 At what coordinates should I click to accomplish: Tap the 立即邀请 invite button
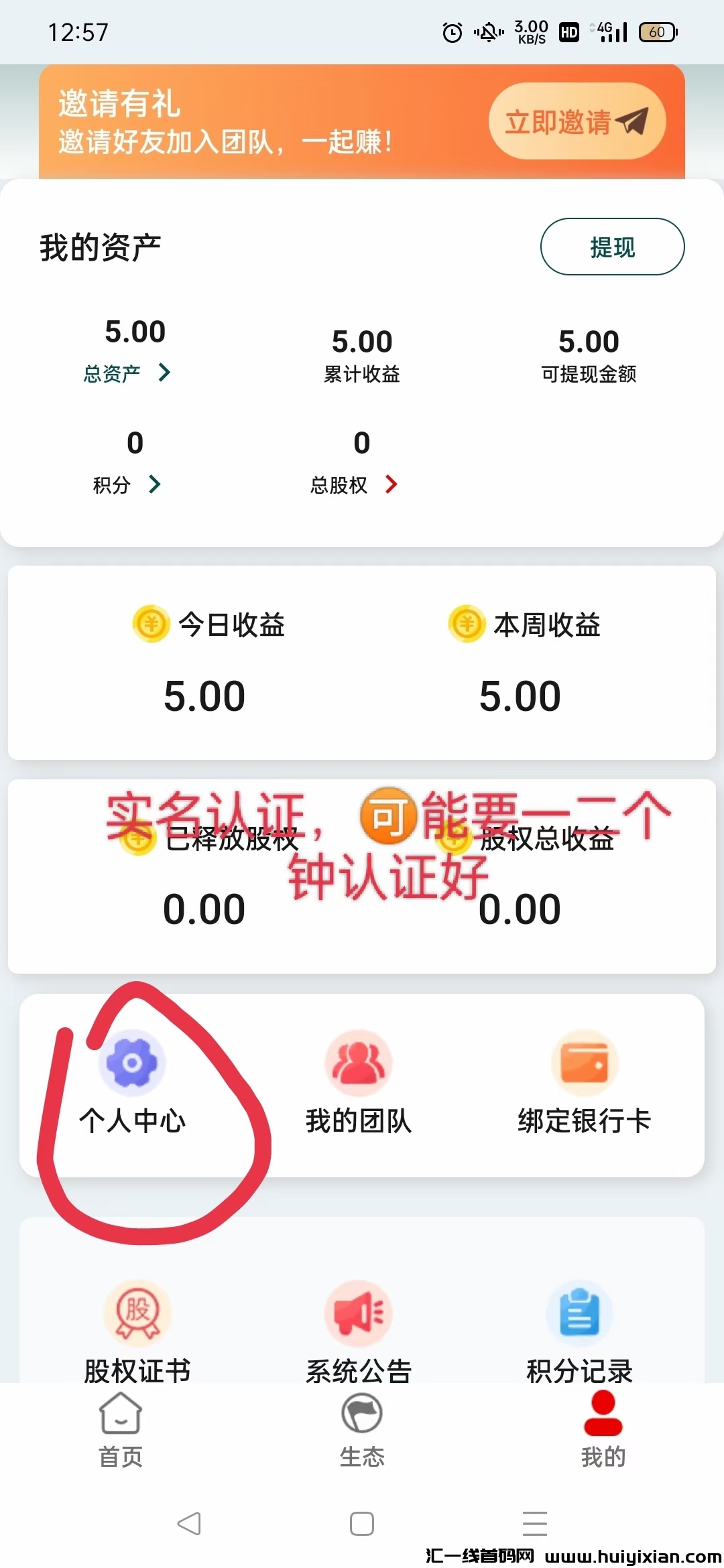pos(577,122)
